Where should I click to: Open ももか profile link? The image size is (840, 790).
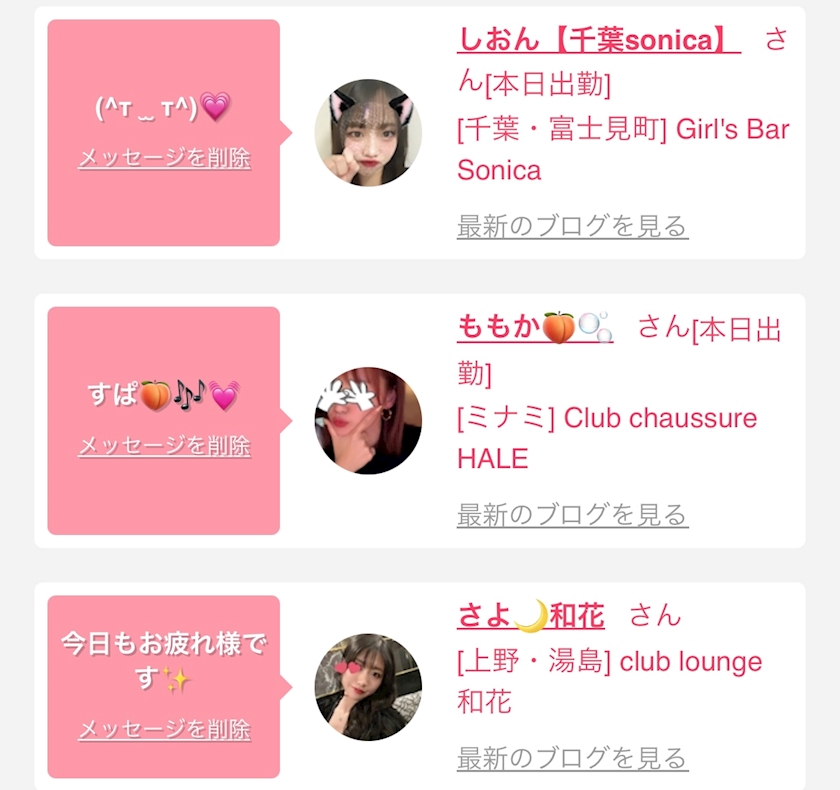coord(534,327)
